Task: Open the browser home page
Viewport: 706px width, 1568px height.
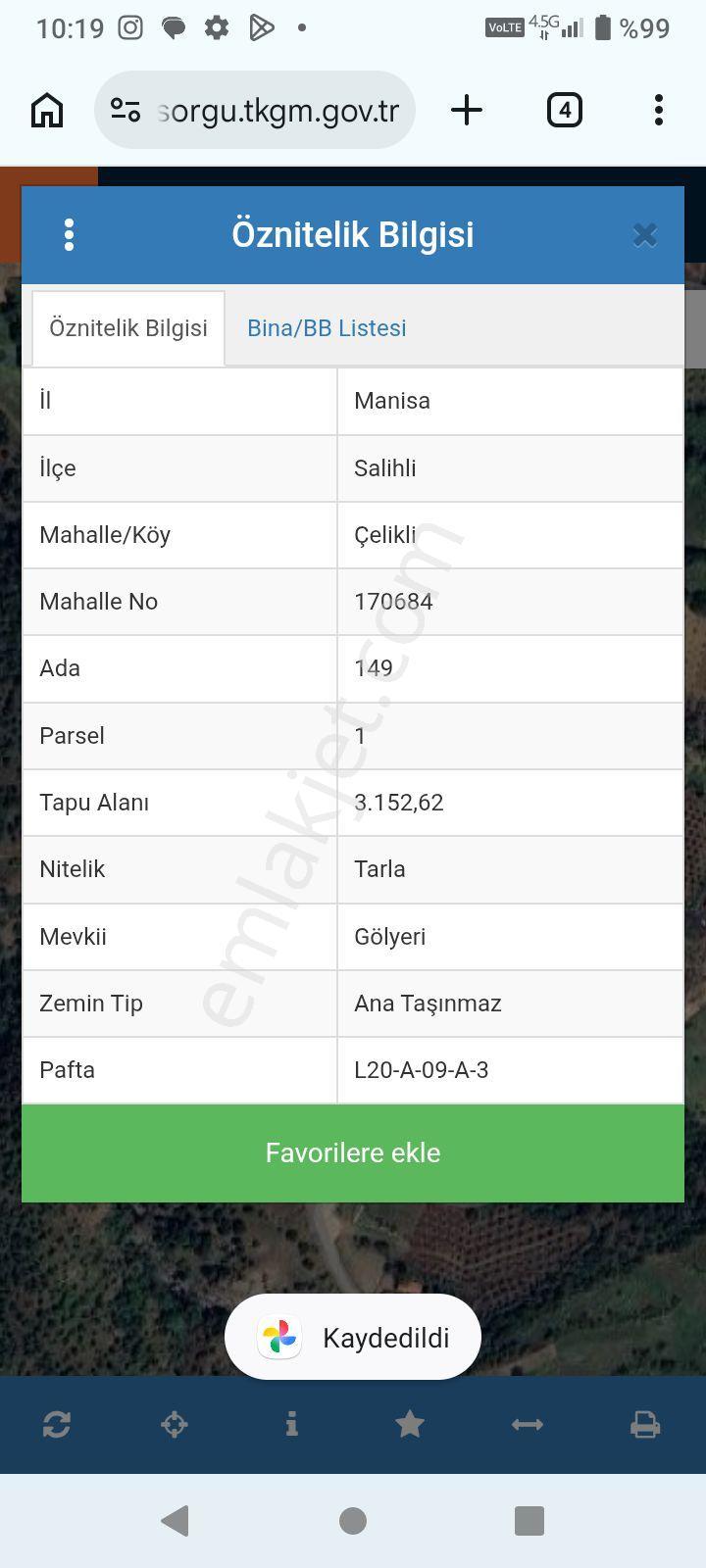Action: point(47,110)
